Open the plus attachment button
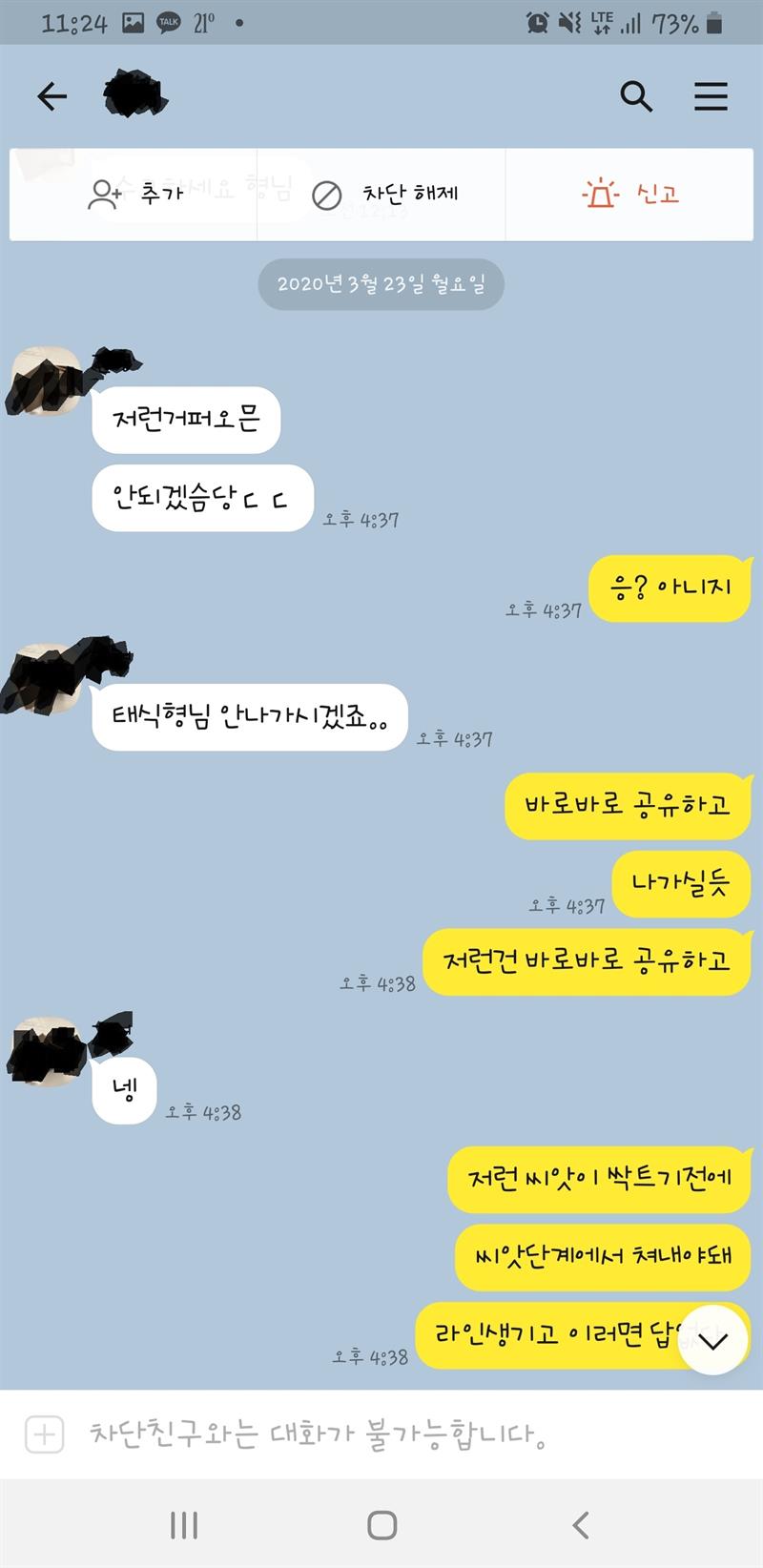763x1568 pixels. pos(44,1434)
